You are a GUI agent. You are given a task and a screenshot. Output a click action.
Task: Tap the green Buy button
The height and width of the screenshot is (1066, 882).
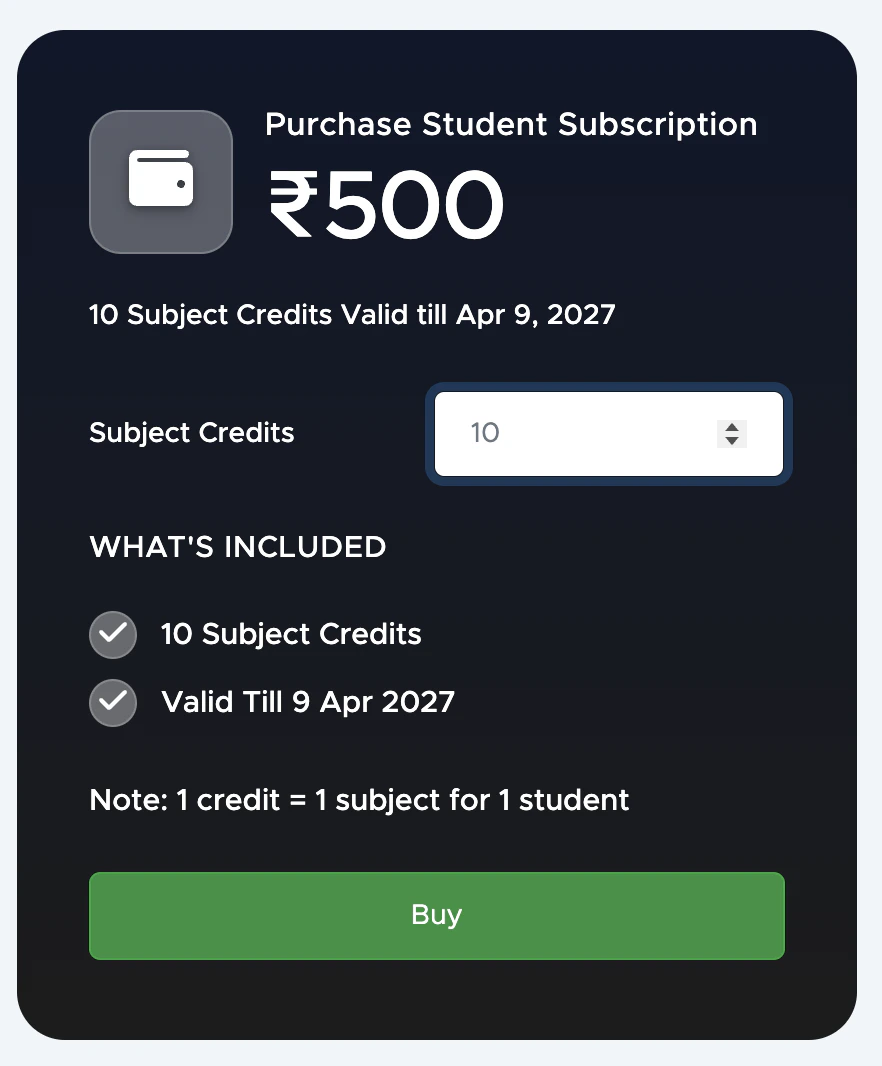(436, 915)
